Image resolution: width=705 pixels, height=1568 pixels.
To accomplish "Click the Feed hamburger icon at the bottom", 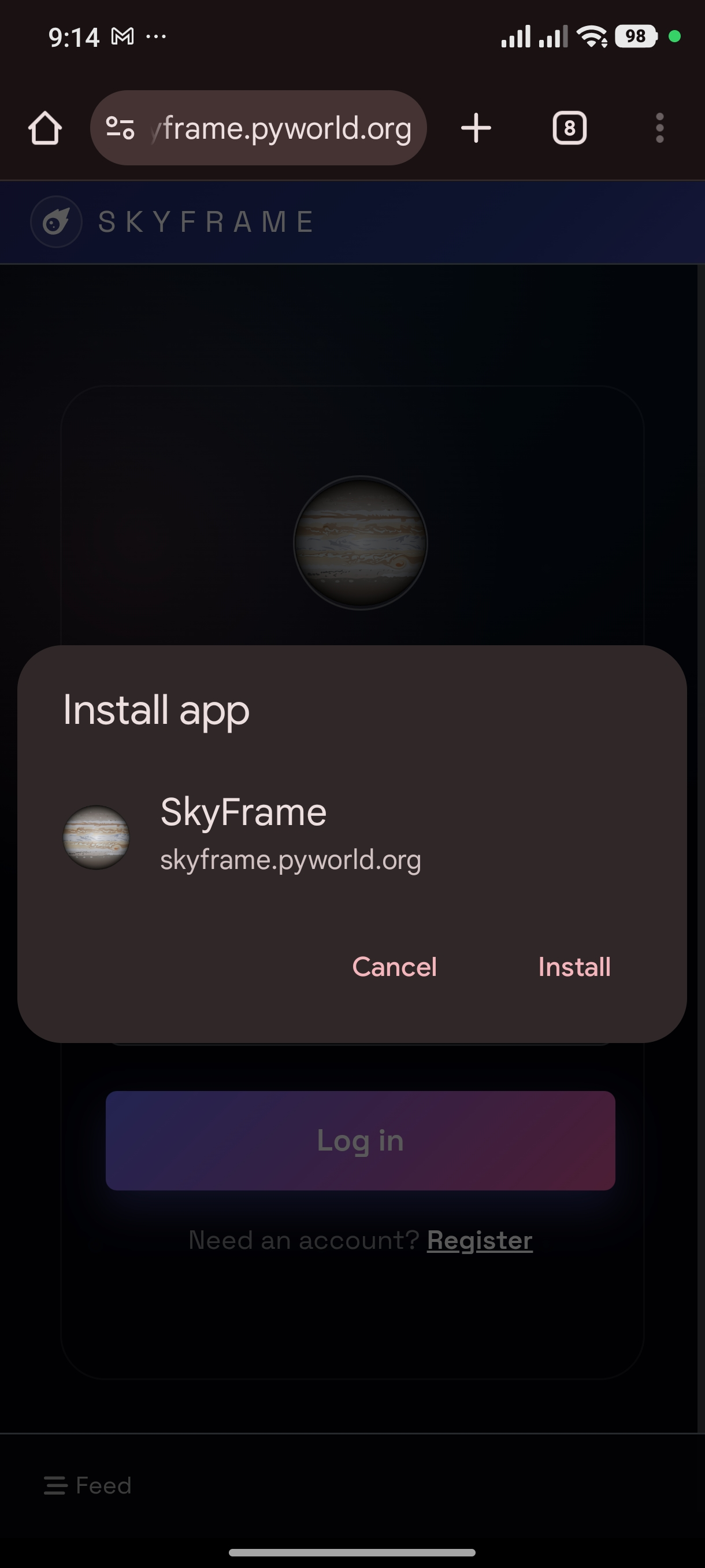I will click(x=55, y=1484).
